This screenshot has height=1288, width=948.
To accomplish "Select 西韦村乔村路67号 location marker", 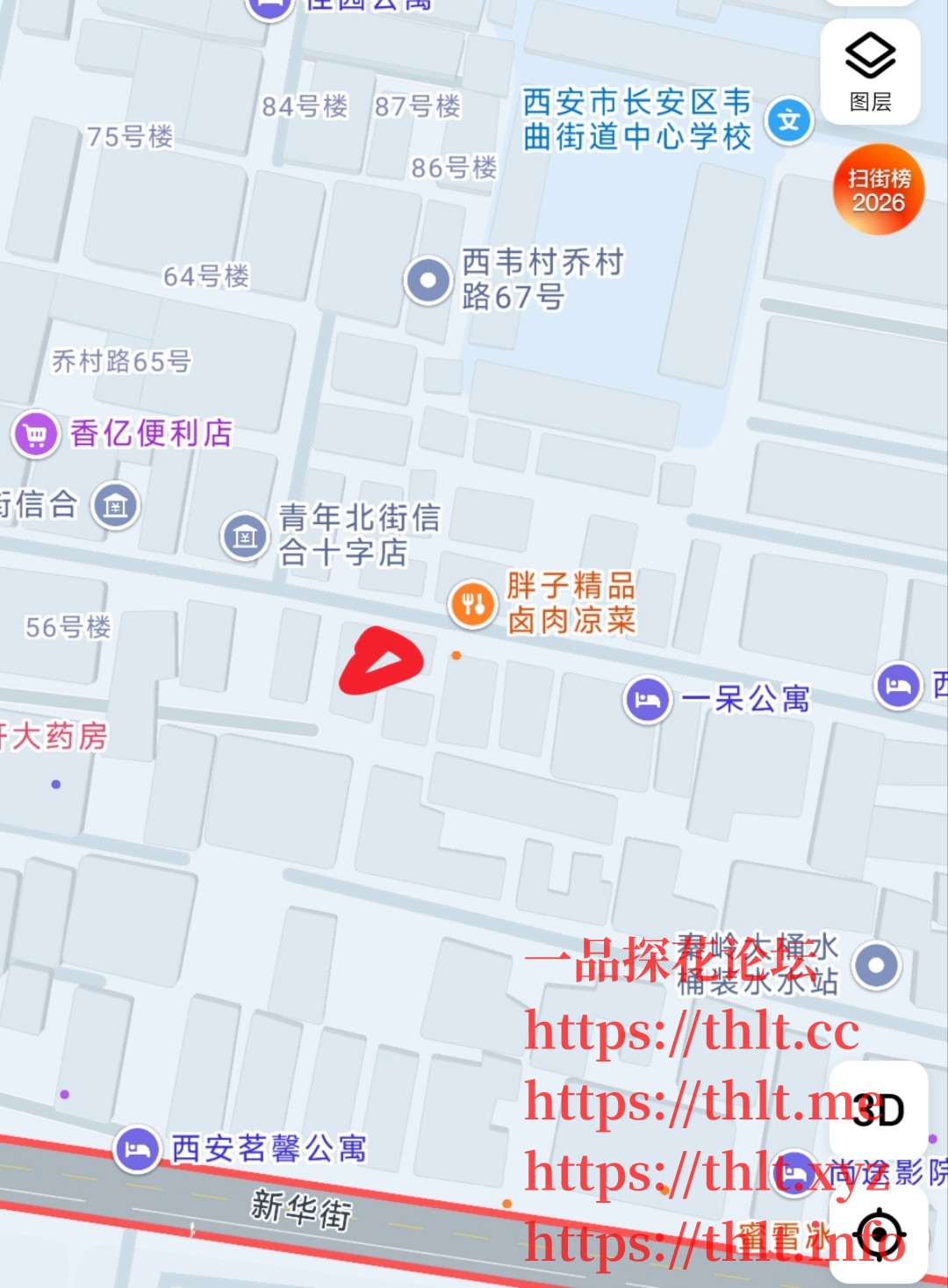I will pos(427,281).
